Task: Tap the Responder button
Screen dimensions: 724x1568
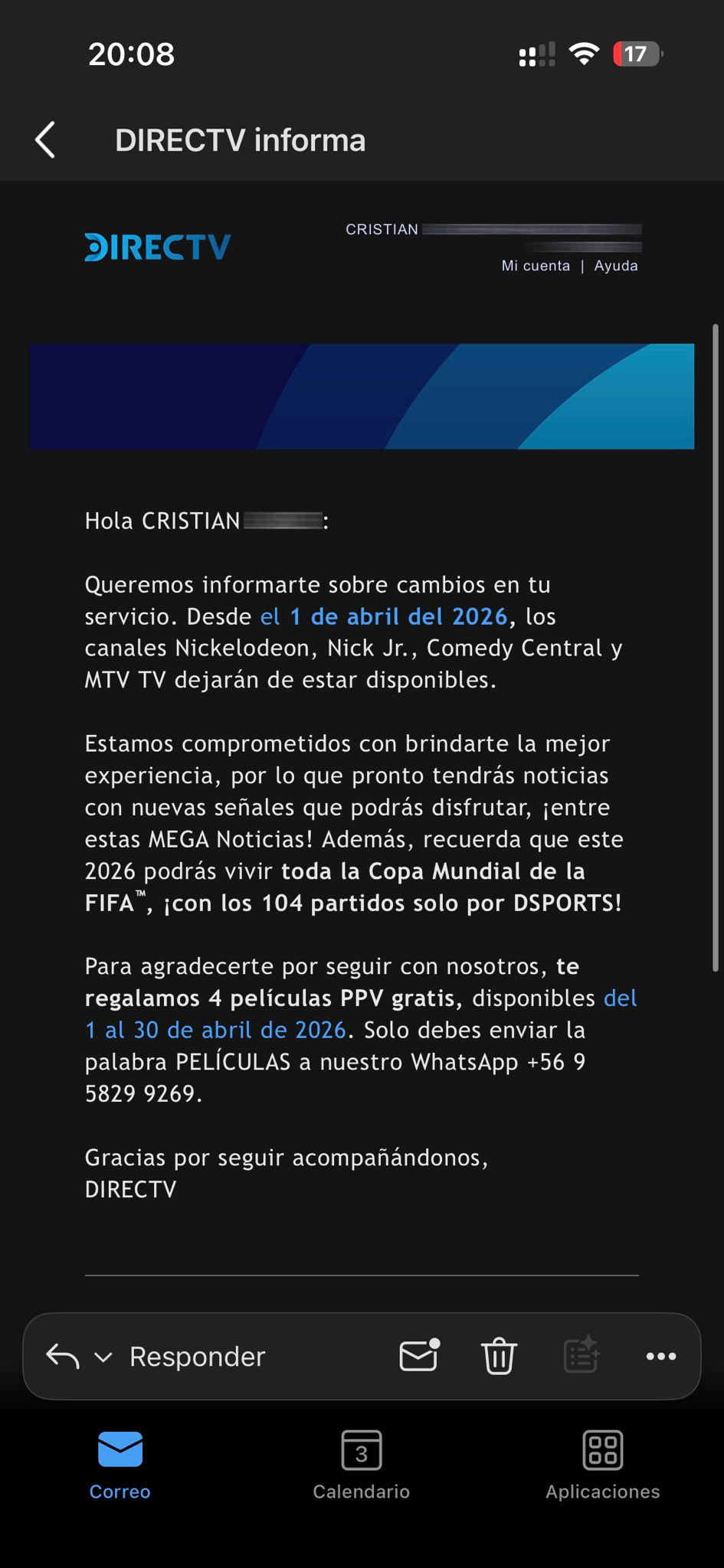Action: pyautogui.click(x=196, y=1356)
